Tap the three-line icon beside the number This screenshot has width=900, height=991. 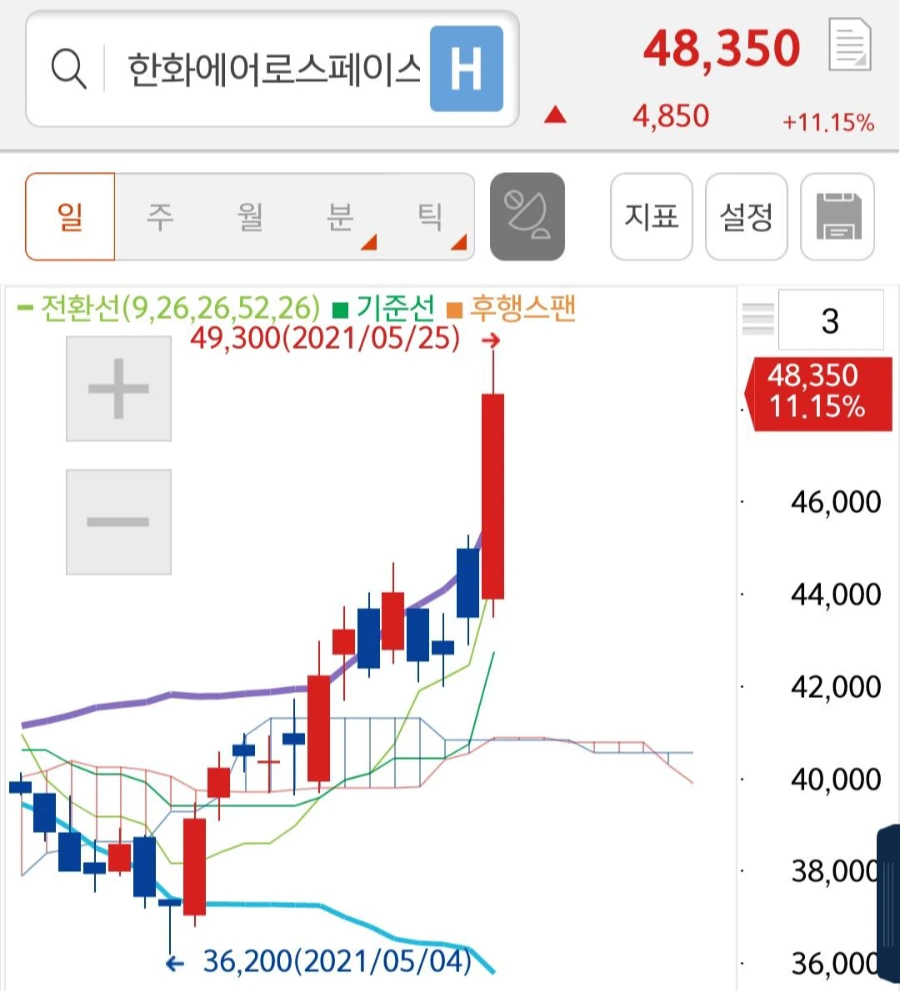click(x=758, y=319)
